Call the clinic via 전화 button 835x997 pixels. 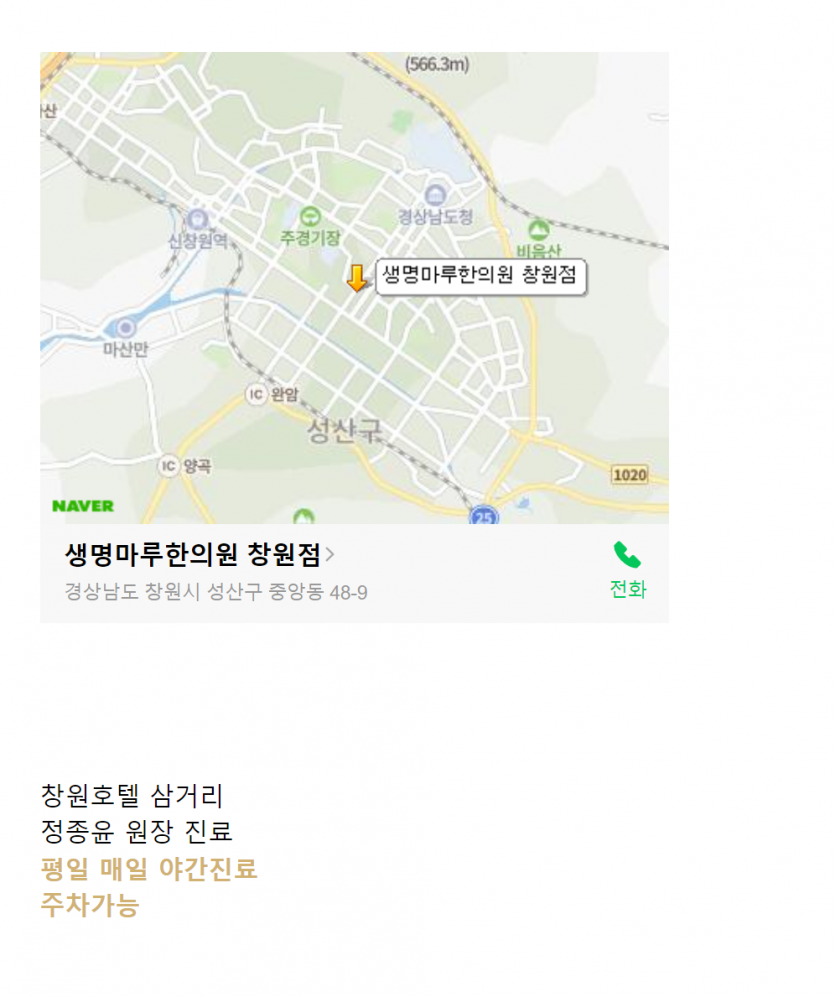point(627,570)
